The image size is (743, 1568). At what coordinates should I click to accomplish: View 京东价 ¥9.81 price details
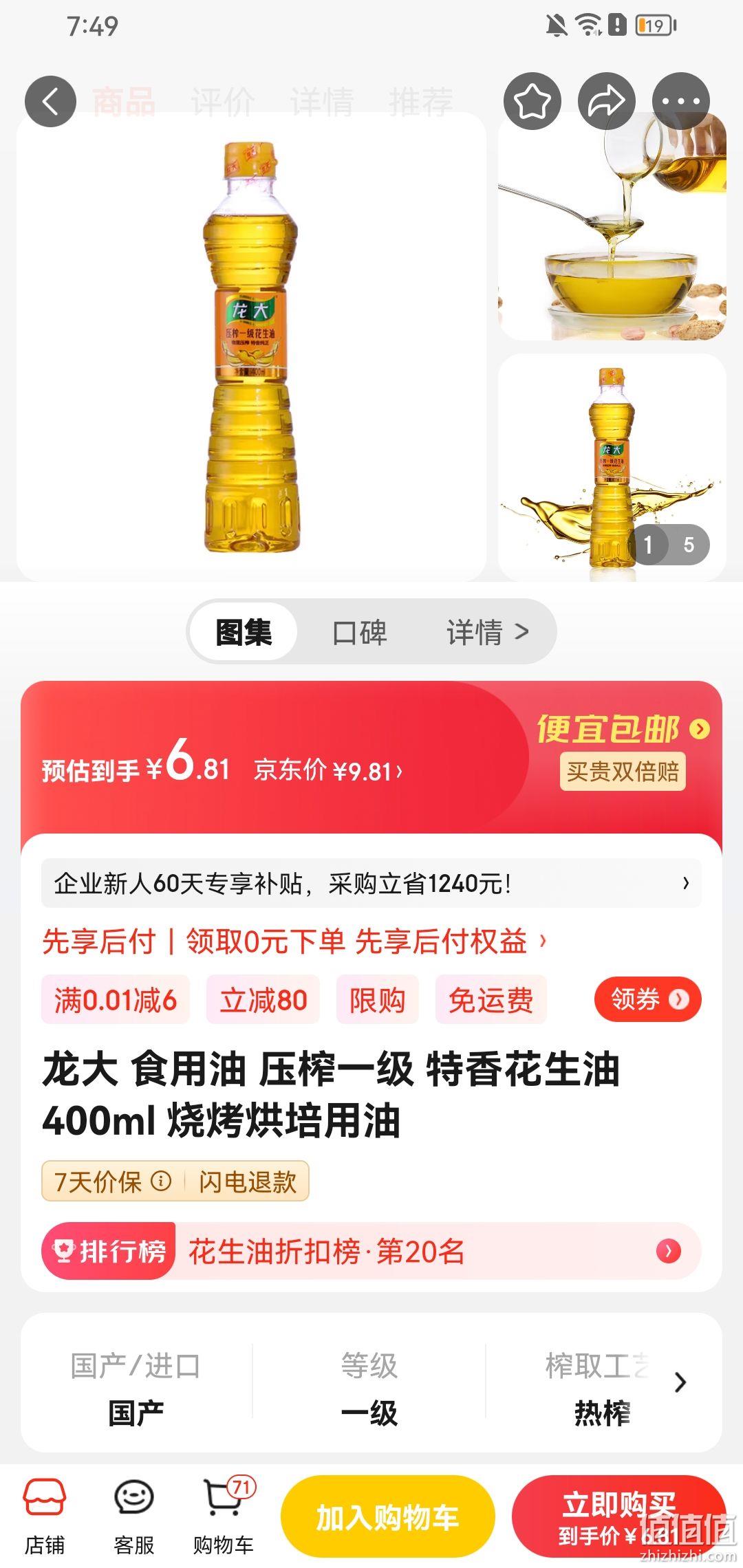(328, 771)
